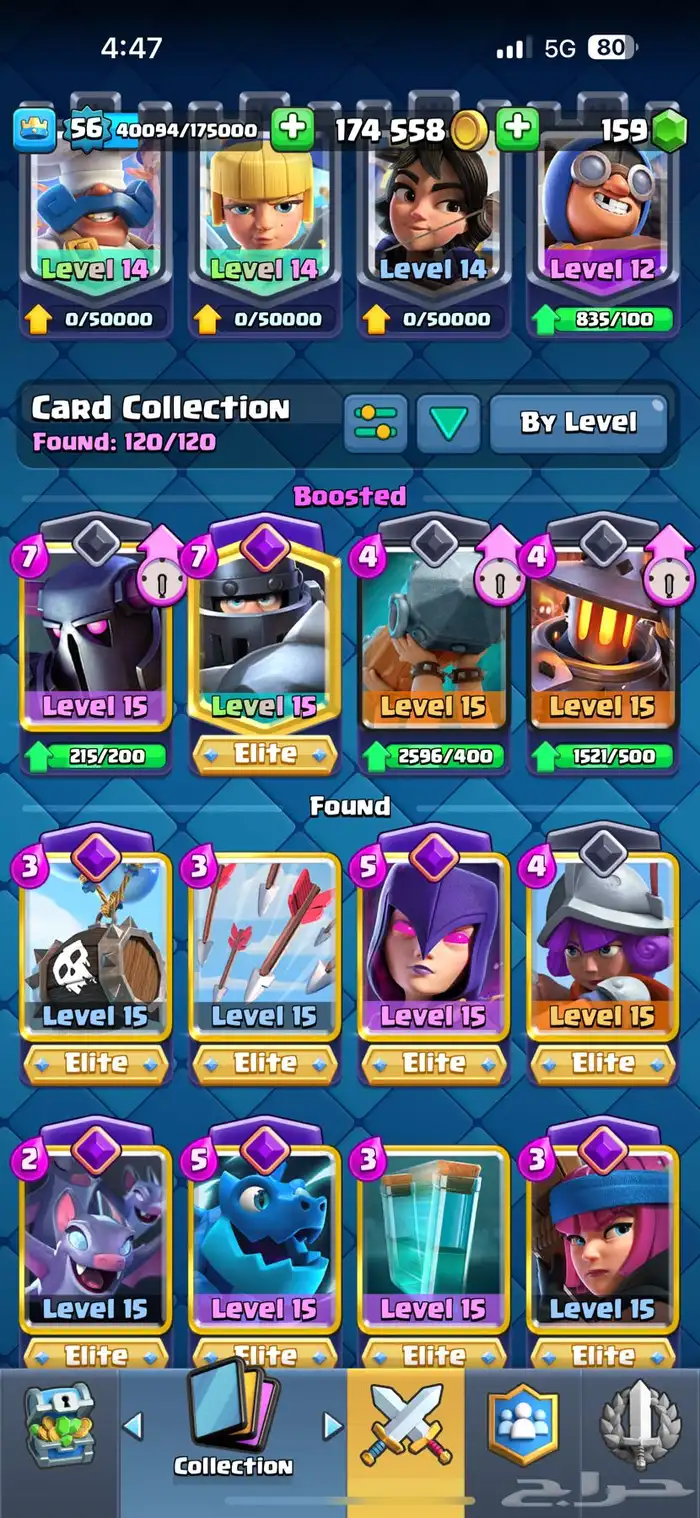The width and height of the screenshot is (700, 1518).
Task: Tap the plus button beside experience points
Action: point(291,130)
